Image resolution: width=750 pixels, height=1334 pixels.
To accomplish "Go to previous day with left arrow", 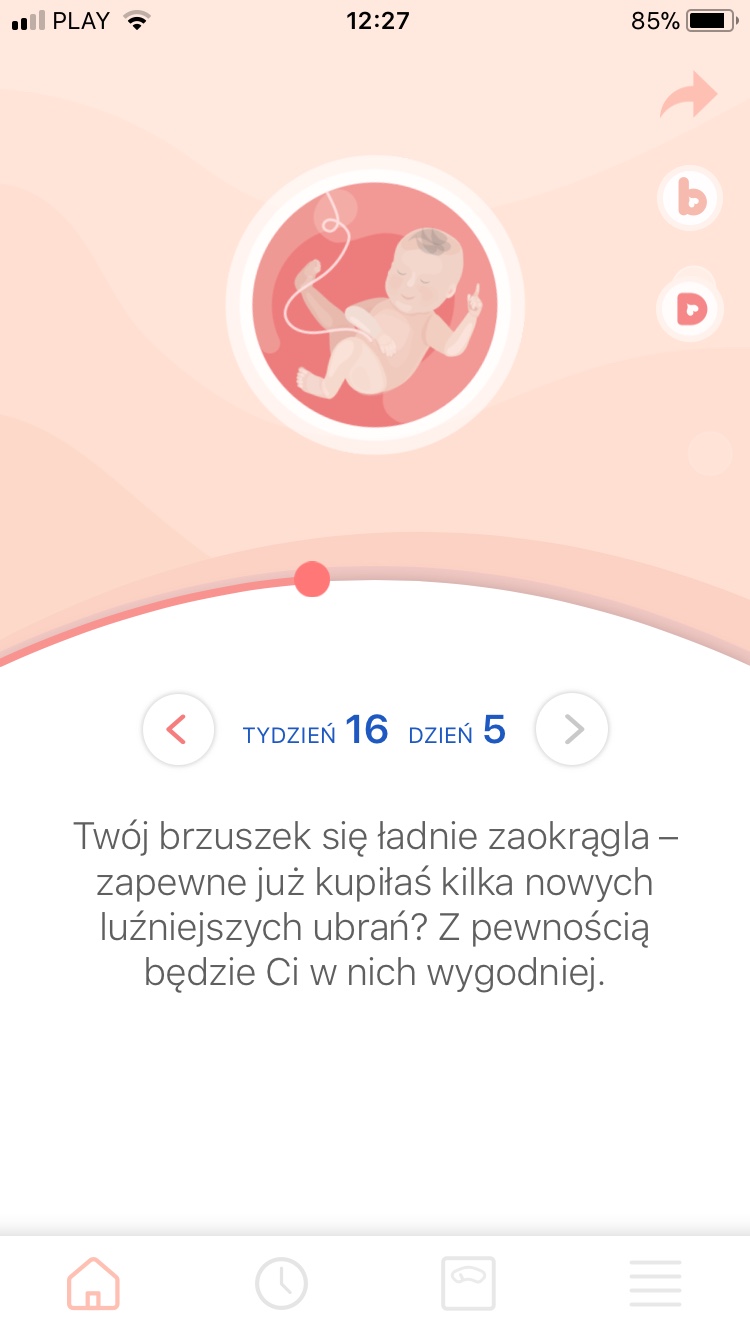I will tap(178, 730).
